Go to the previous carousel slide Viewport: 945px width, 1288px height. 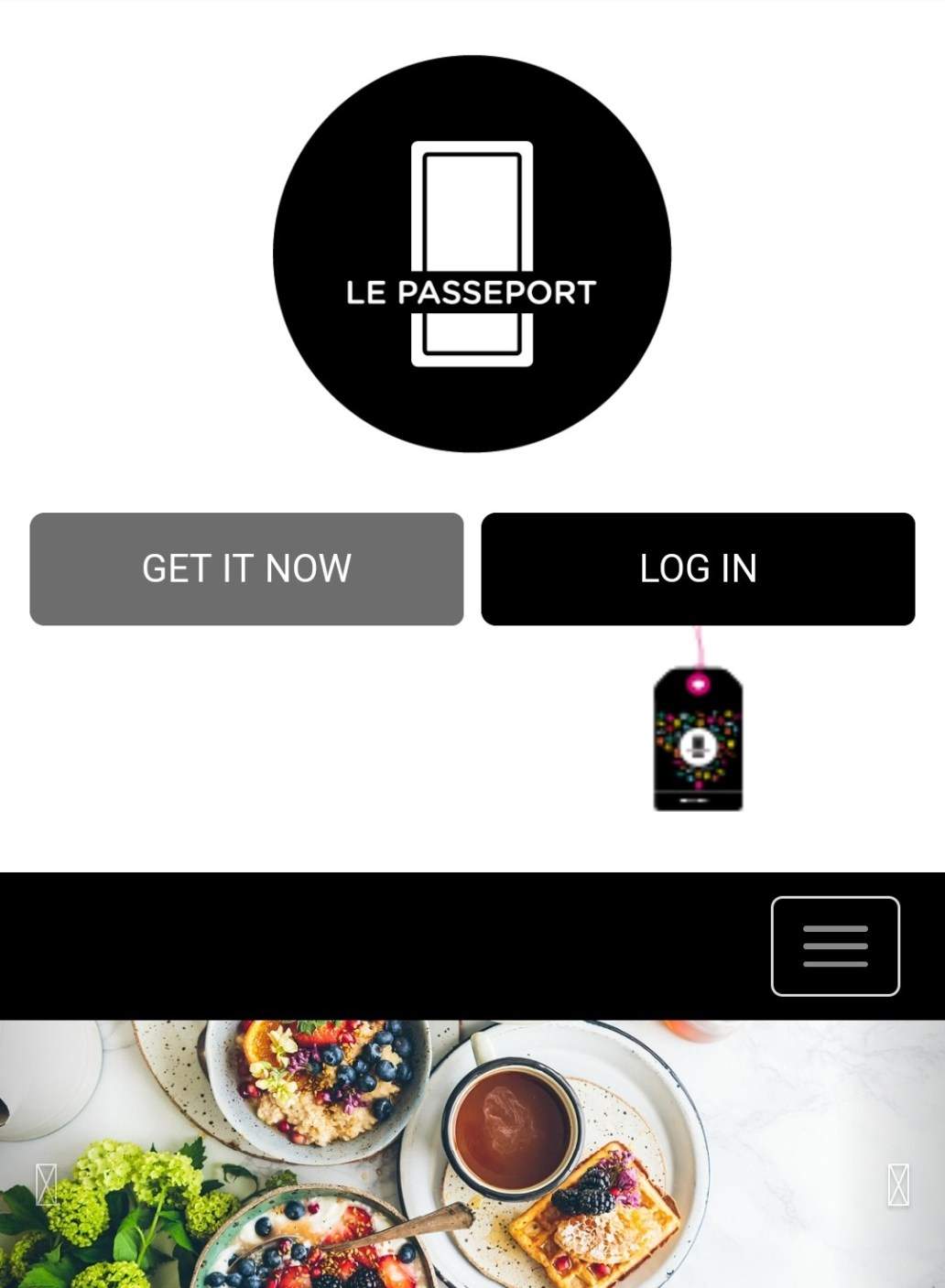click(46, 1184)
